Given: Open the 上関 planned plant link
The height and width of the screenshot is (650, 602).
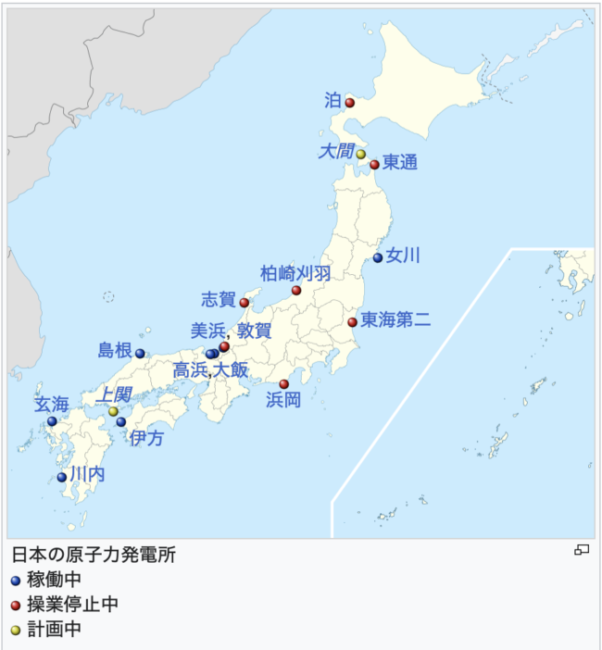Looking at the screenshot, I should [113, 394].
